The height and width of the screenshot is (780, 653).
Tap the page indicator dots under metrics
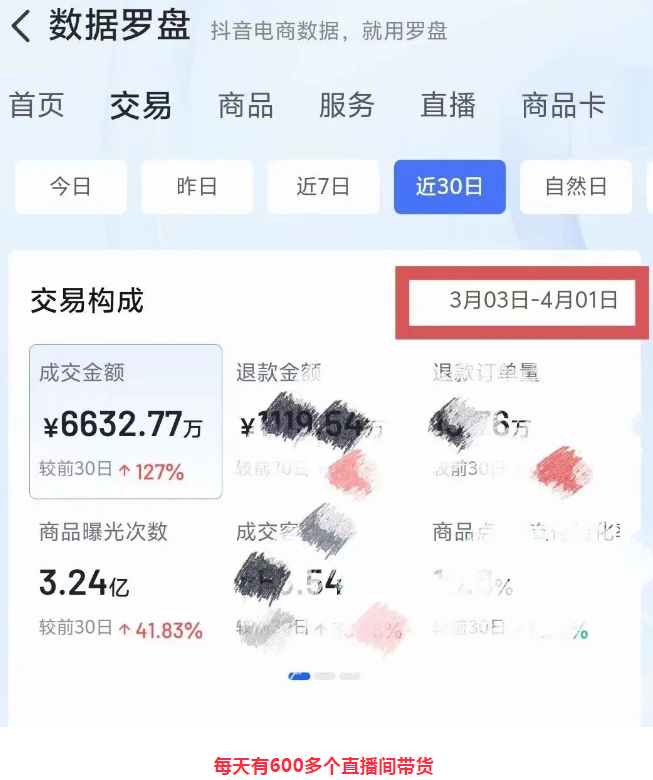323,676
